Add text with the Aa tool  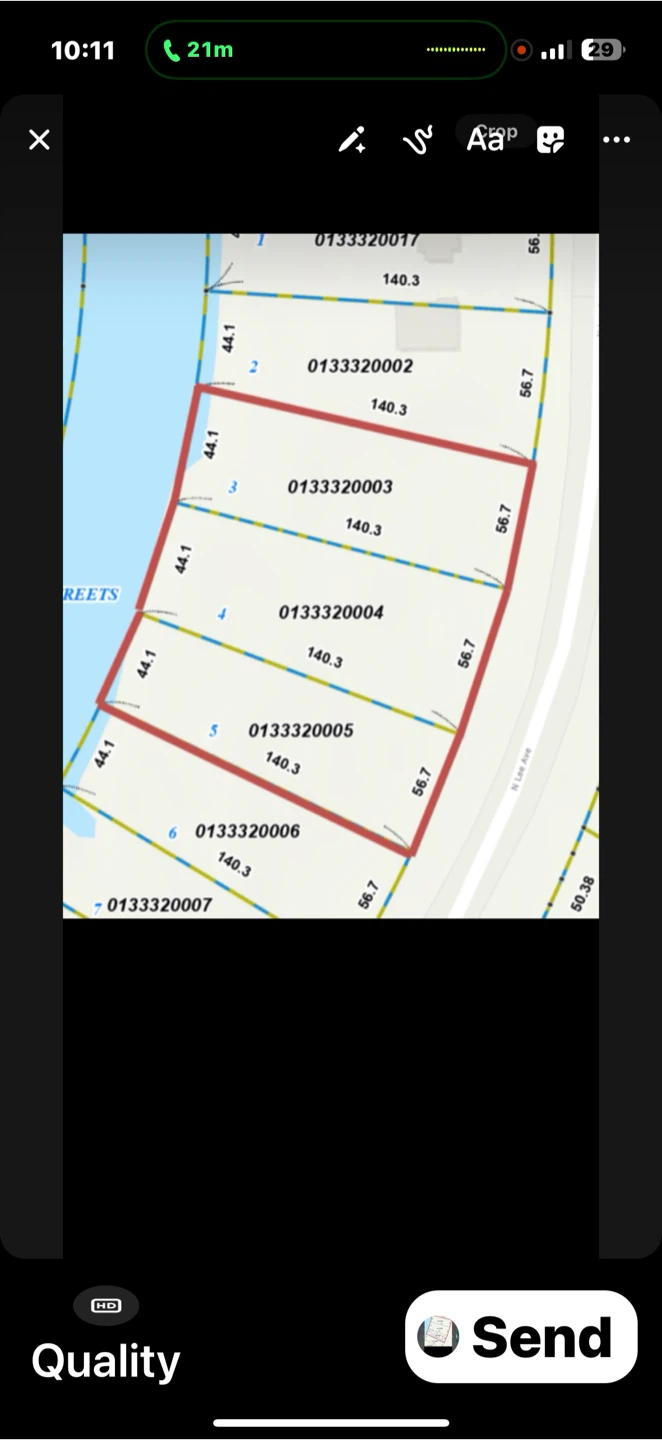coord(485,141)
